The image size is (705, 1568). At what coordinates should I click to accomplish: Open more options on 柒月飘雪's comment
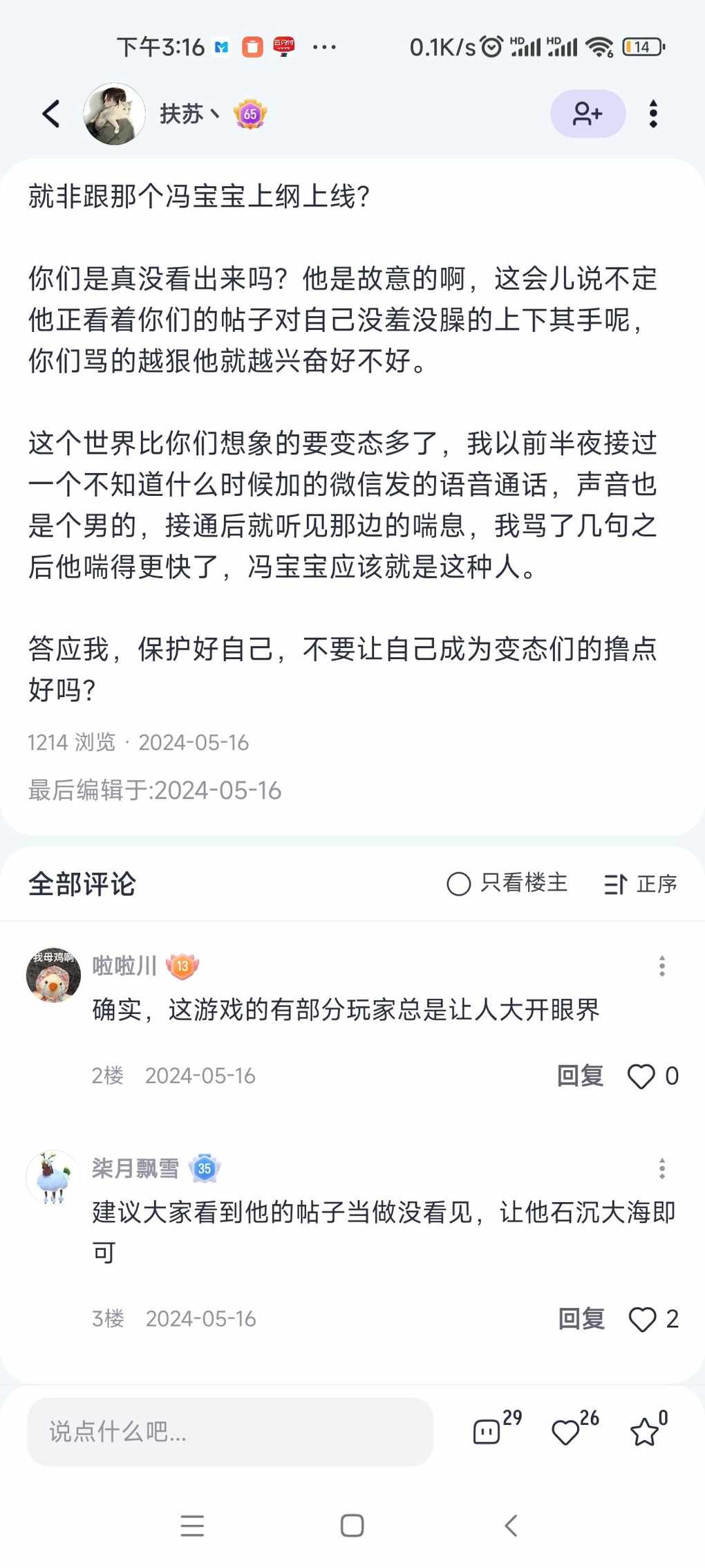pos(661,1169)
